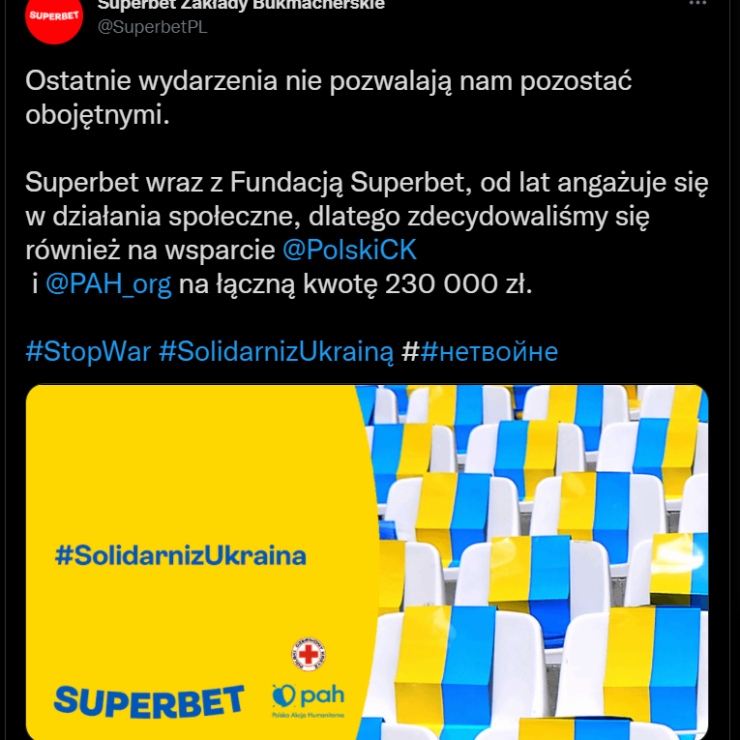
Task: Open the @PolskiCK mention
Action: click(x=350, y=249)
